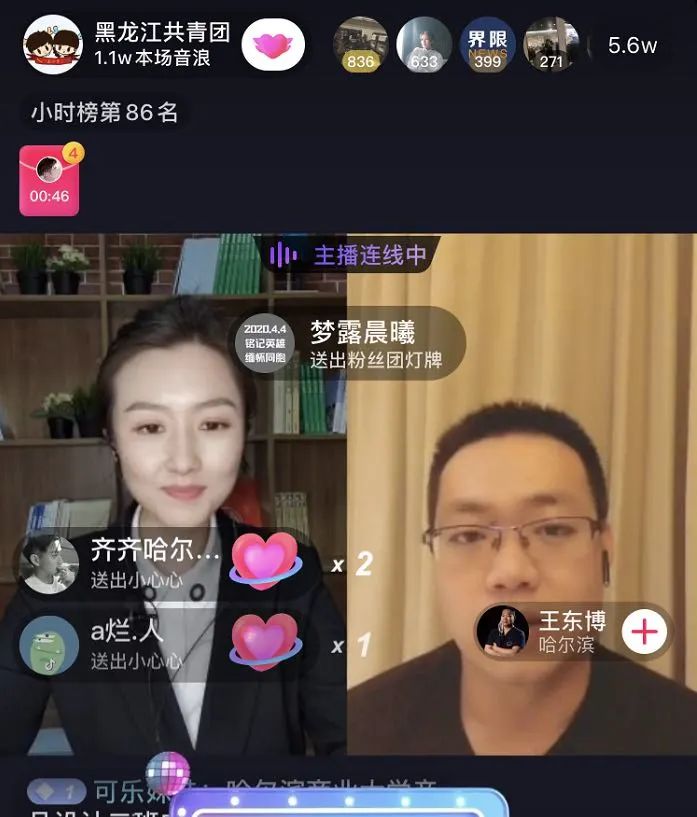Open 齐齐哈尔 gift sender profile
Image resolution: width=697 pixels, height=817 pixels.
click(48, 564)
